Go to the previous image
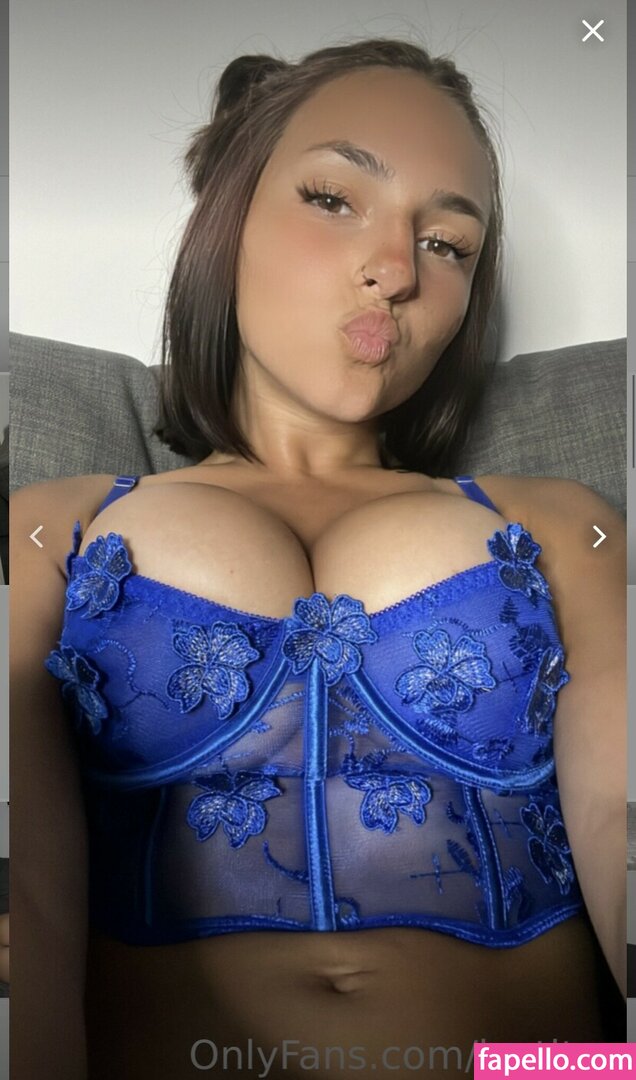 pos(36,537)
